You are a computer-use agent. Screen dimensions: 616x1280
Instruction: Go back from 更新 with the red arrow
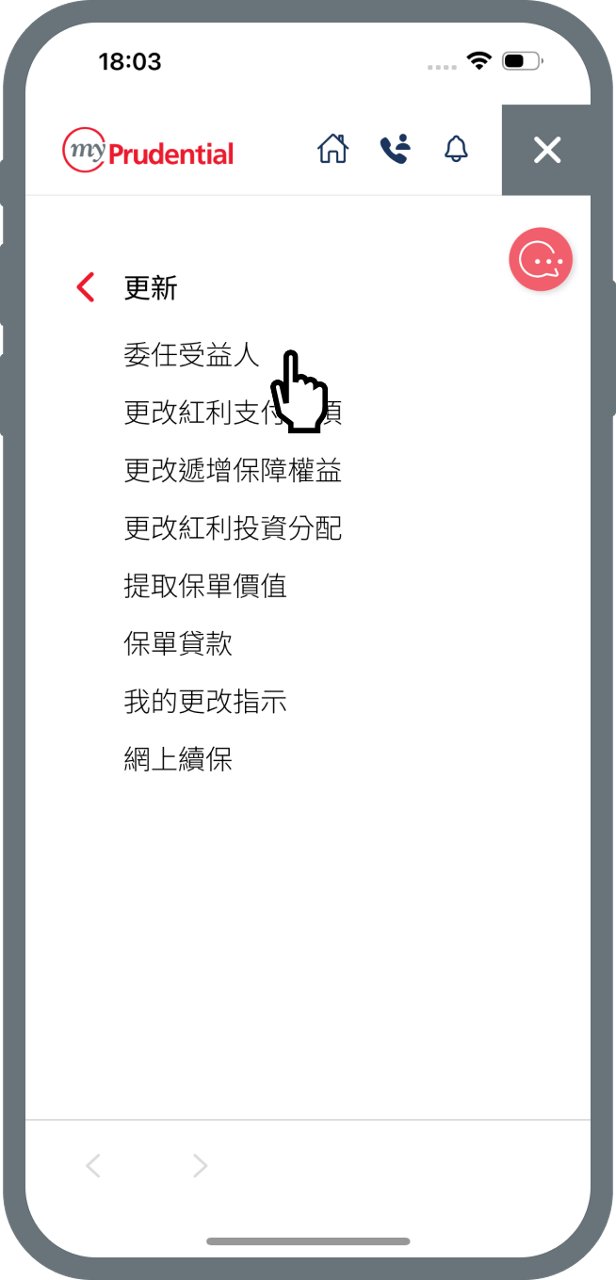tap(86, 288)
